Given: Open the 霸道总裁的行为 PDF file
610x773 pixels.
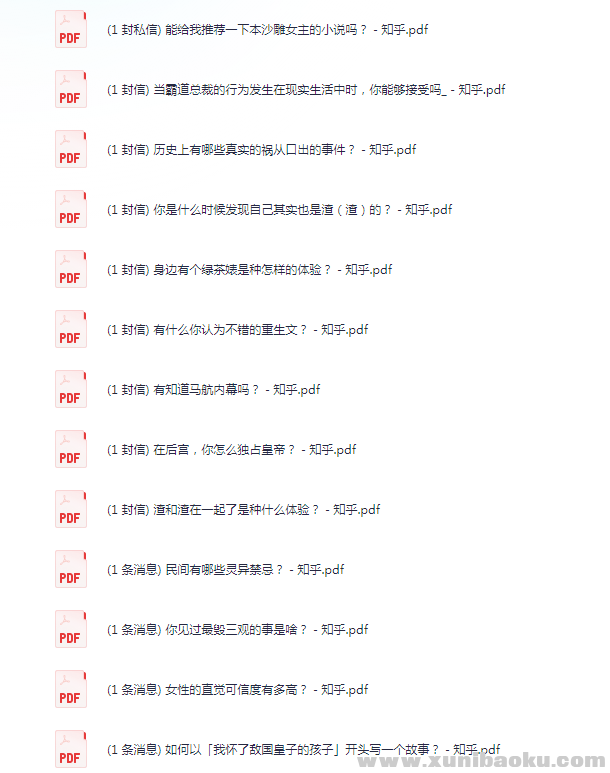Looking at the screenshot, I should point(305,90).
